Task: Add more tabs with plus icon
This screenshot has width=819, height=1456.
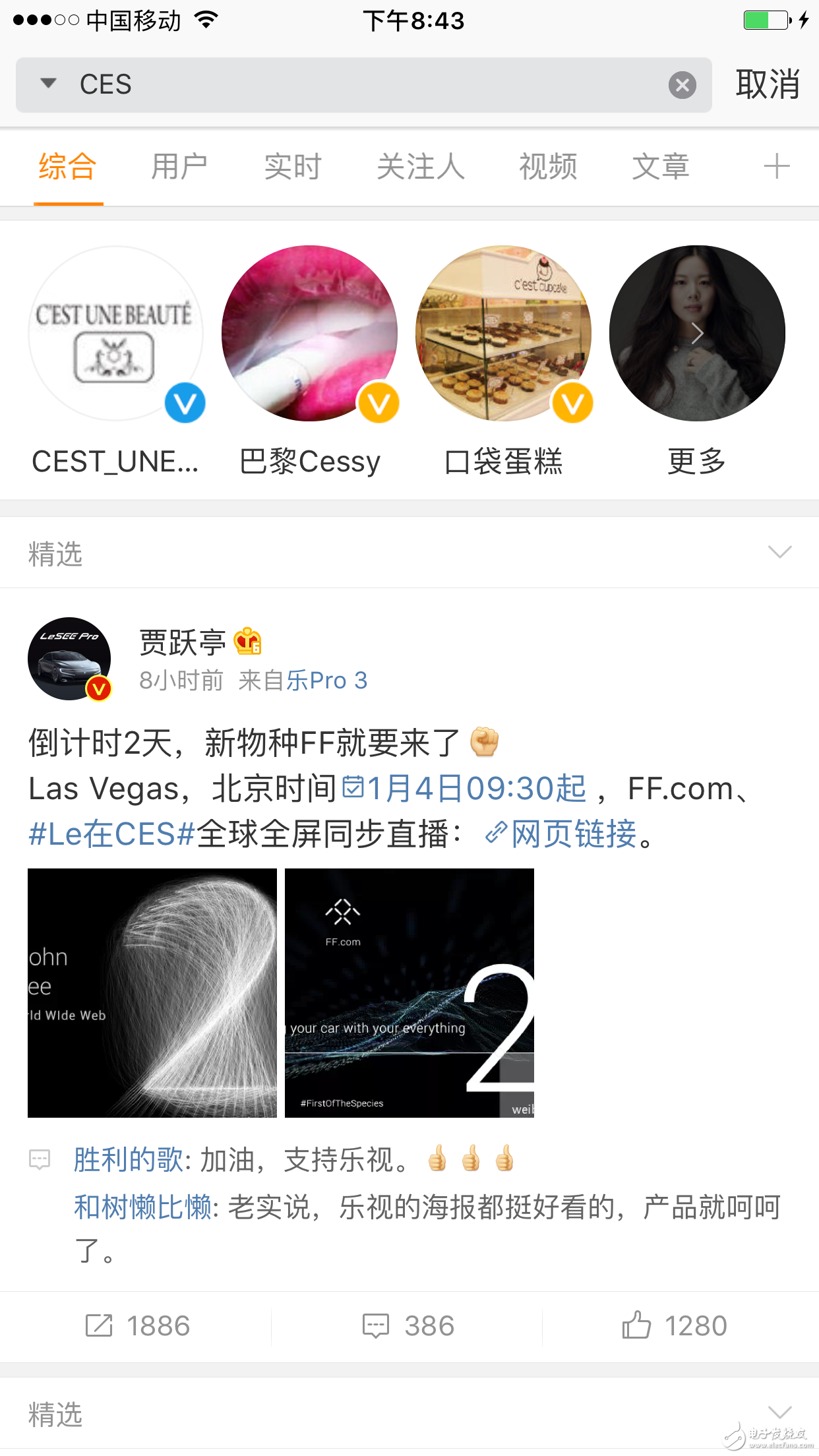Action: point(776,167)
